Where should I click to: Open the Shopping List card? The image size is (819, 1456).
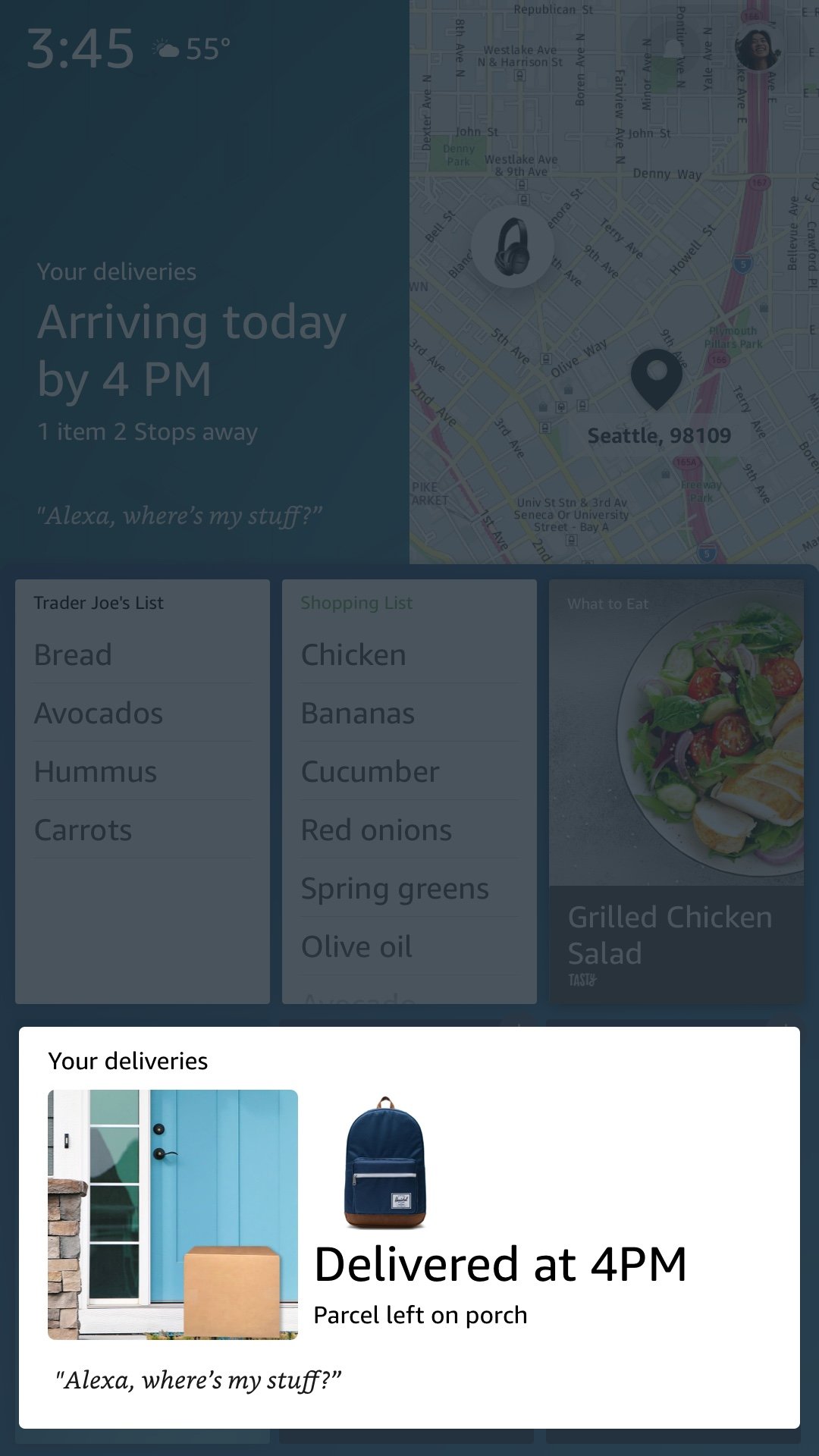point(409,792)
